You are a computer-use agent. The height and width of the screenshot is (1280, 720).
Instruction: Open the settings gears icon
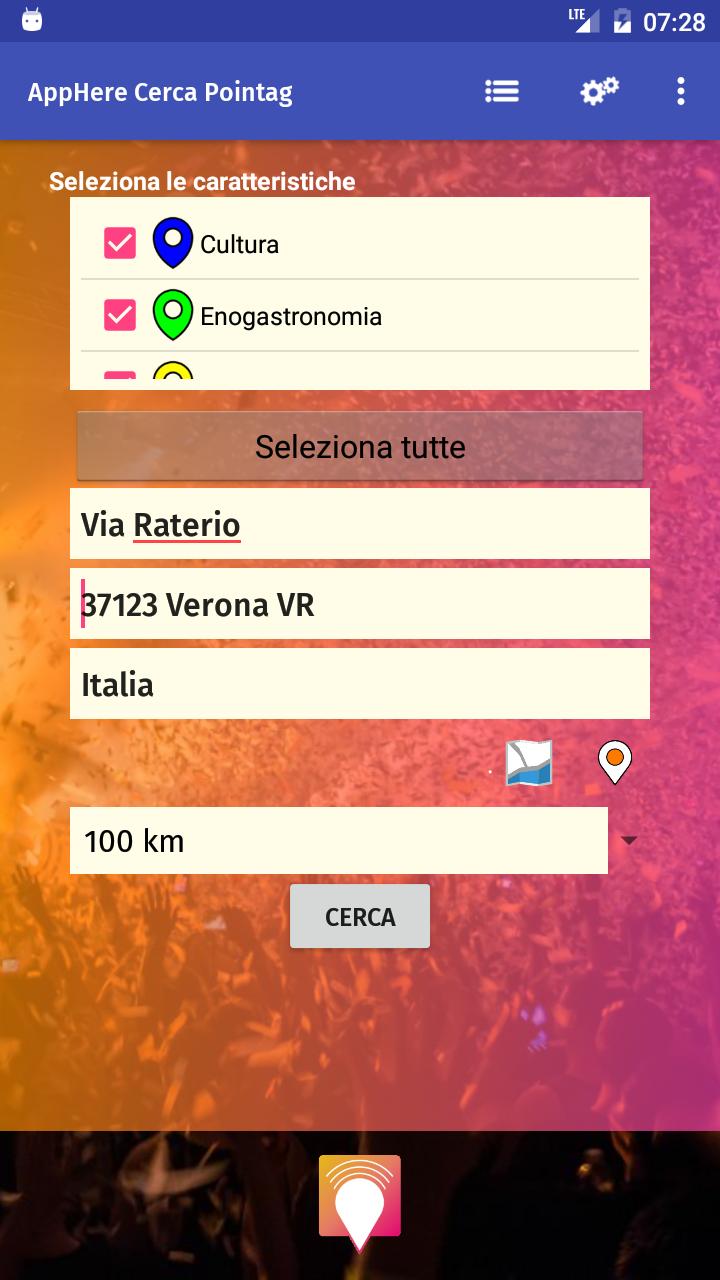pos(599,92)
